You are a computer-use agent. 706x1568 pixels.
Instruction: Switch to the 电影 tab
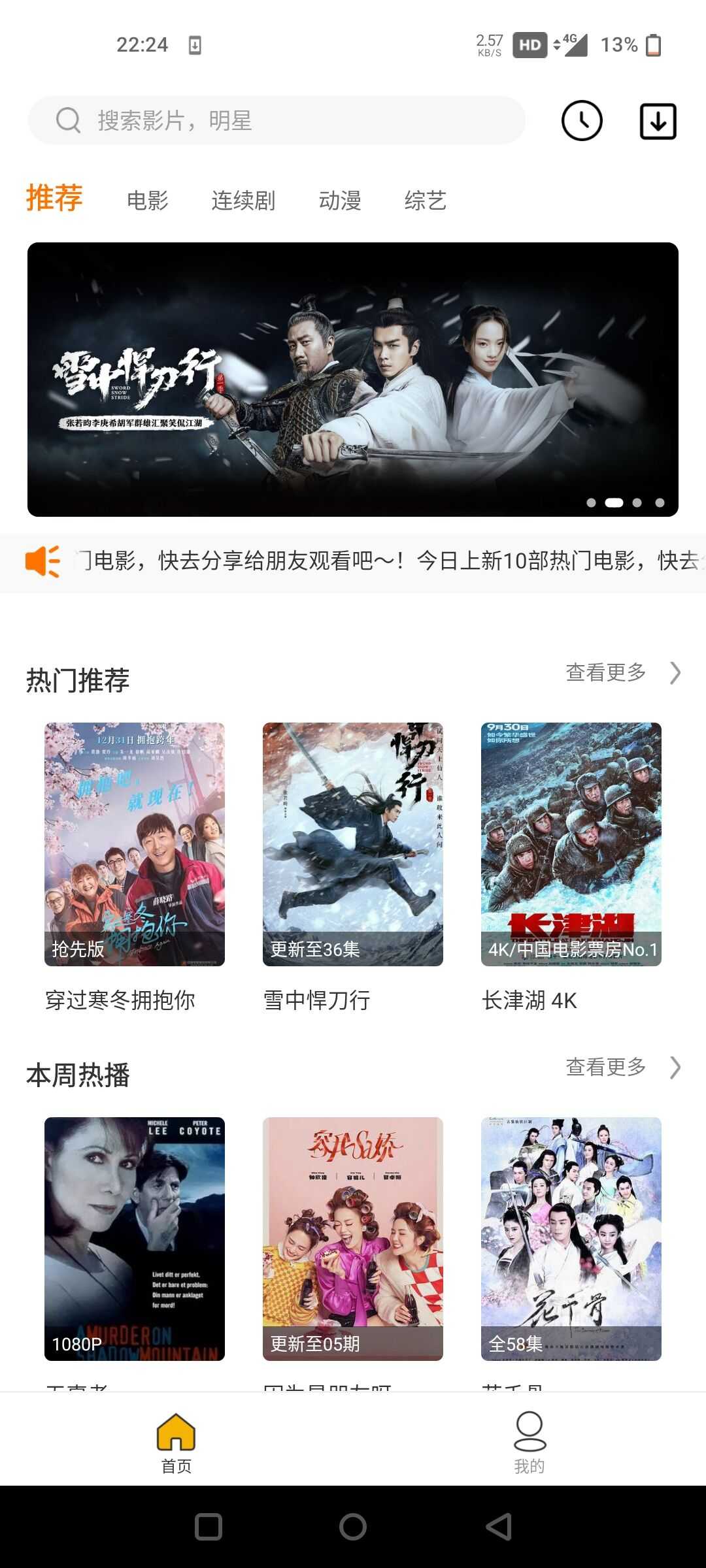148,200
